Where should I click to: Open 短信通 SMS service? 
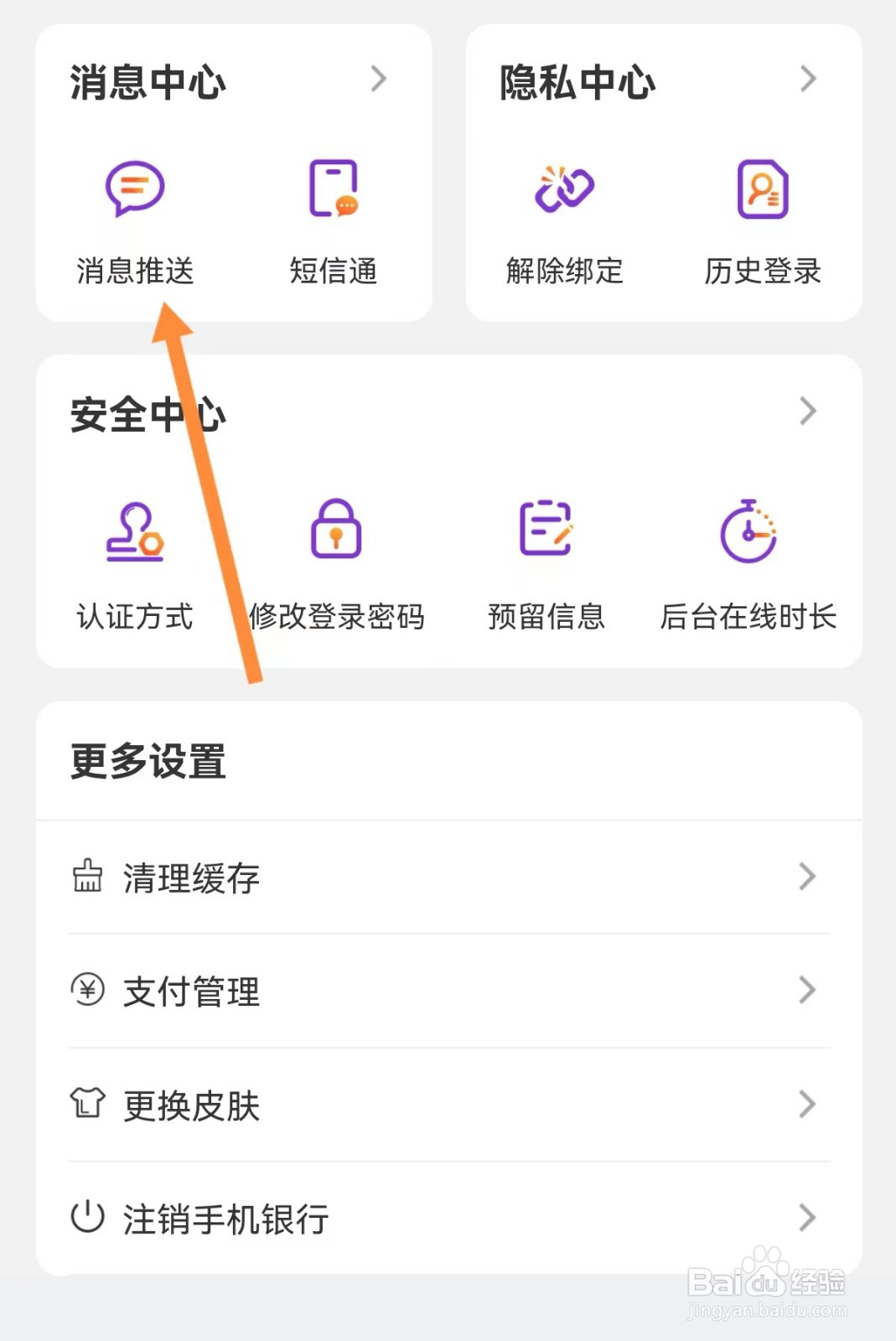pos(334,220)
